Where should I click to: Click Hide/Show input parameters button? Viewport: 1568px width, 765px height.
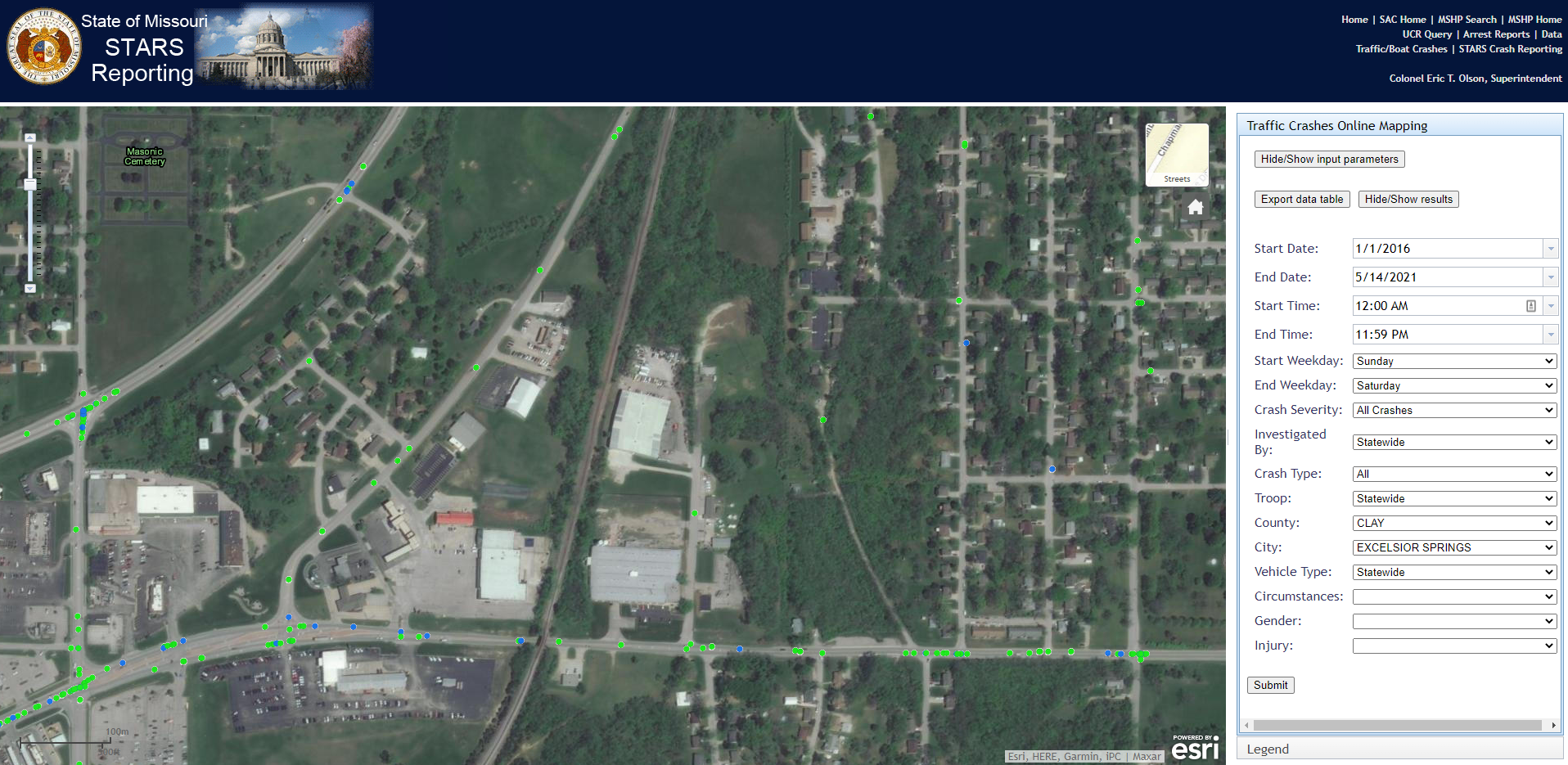[x=1329, y=160]
